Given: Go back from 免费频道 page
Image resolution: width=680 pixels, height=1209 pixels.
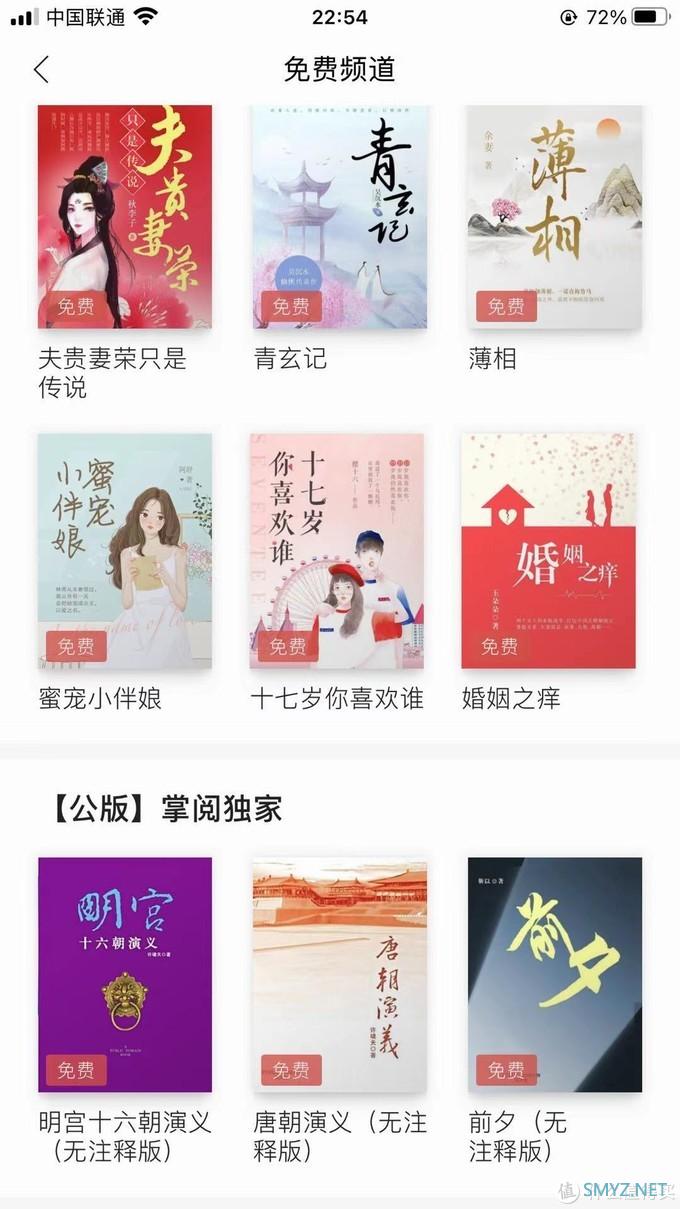Looking at the screenshot, I should (x=41, y=69).
